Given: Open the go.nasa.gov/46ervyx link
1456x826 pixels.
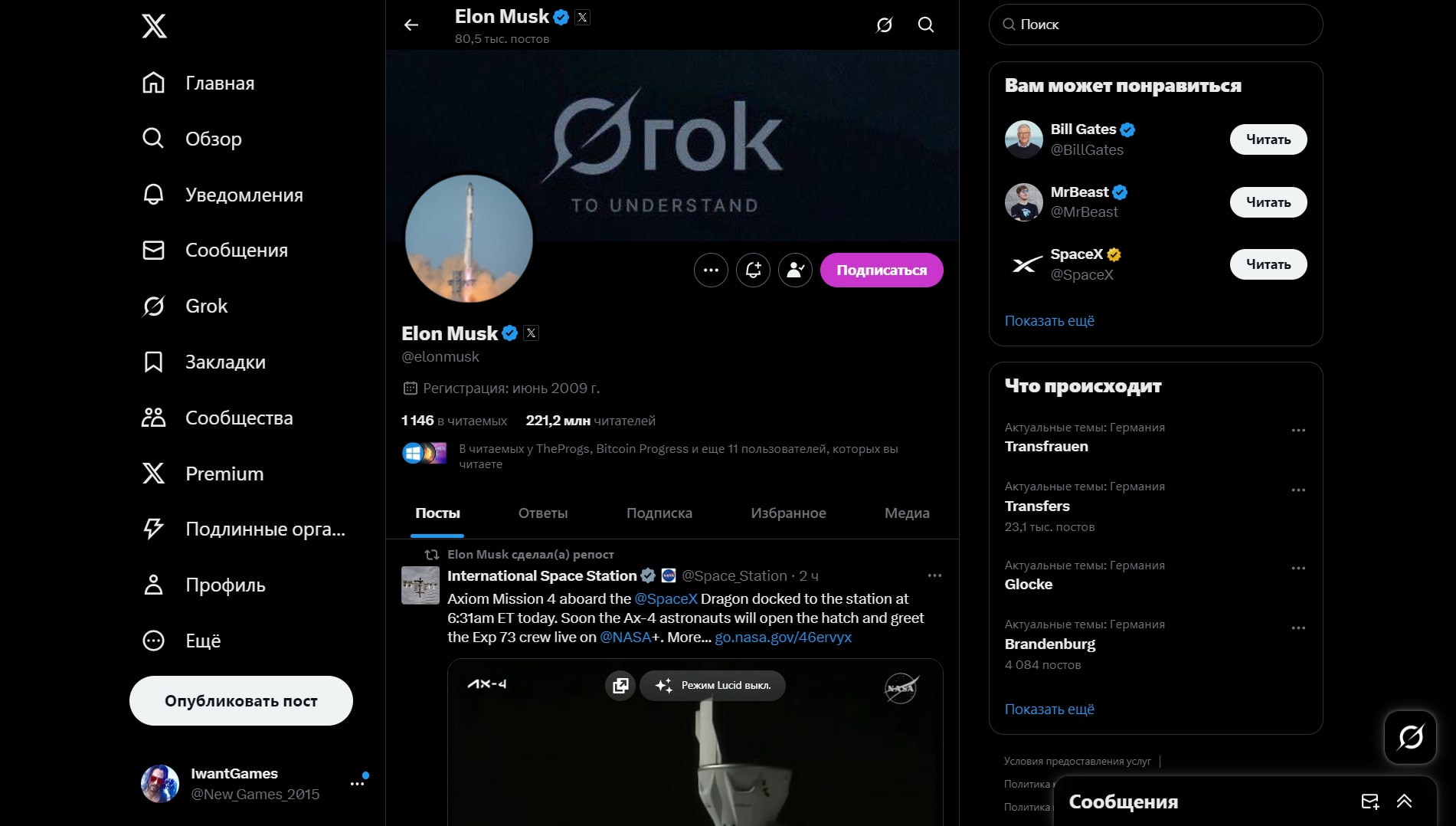Looking at the screenshot, I should point(782,637).
